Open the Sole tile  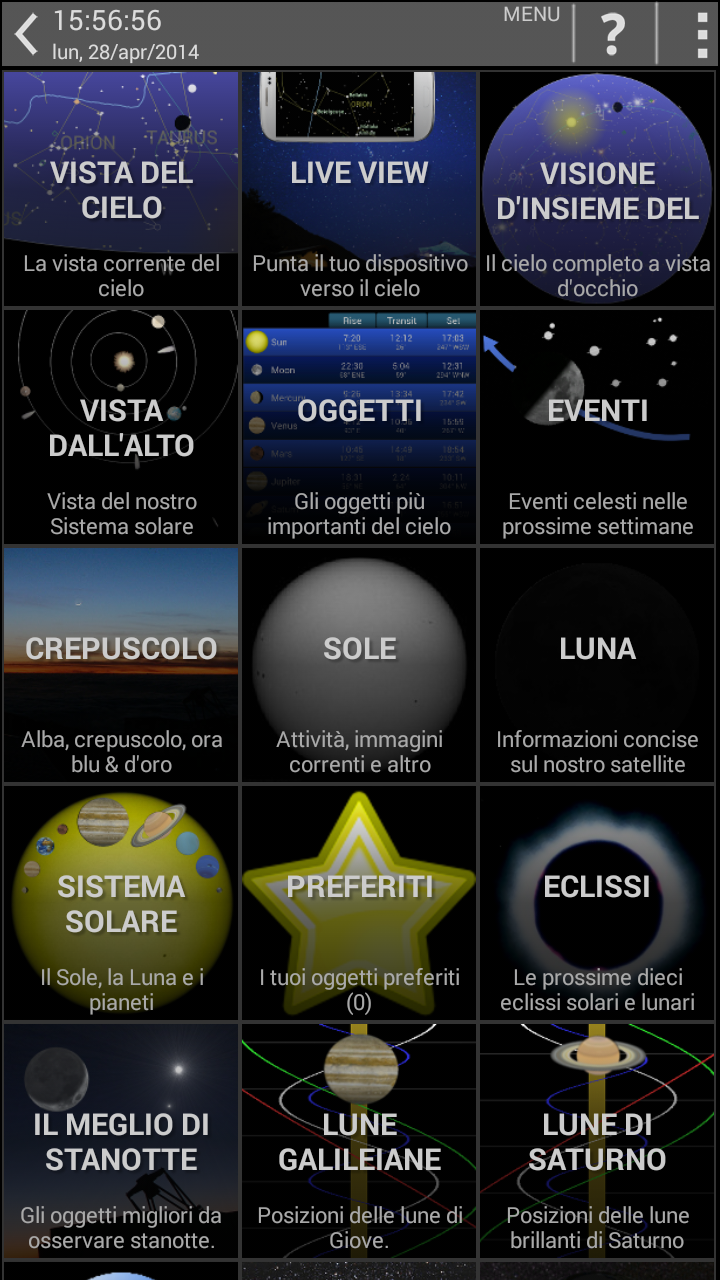click(359, 665)
